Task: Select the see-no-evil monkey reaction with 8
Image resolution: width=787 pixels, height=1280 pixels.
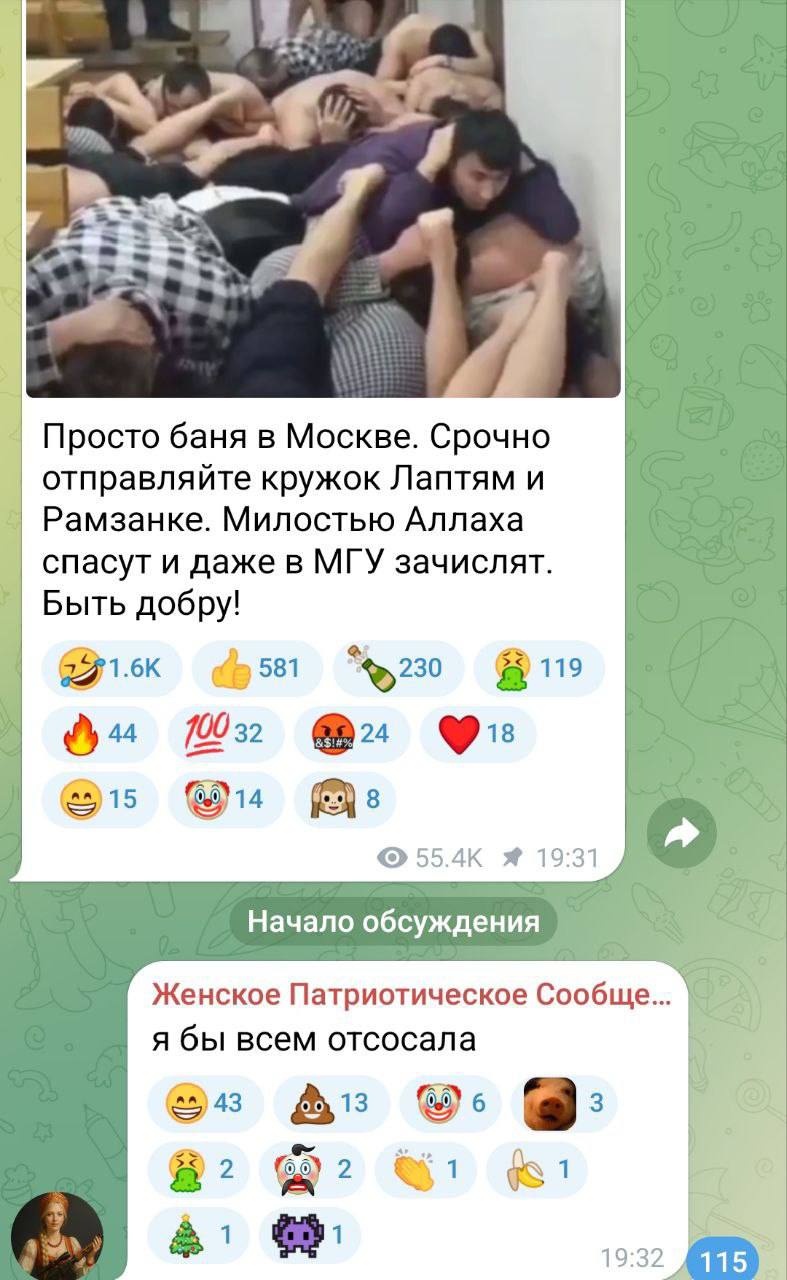Action: (344, 800)
